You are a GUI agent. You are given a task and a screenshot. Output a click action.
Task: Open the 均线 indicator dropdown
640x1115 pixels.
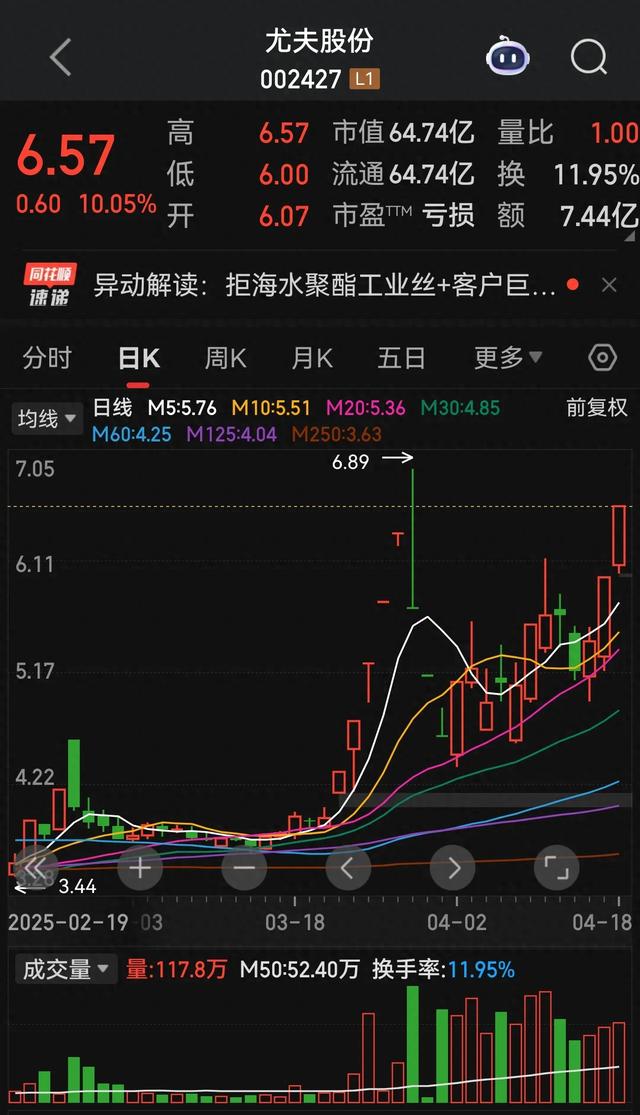47,419
